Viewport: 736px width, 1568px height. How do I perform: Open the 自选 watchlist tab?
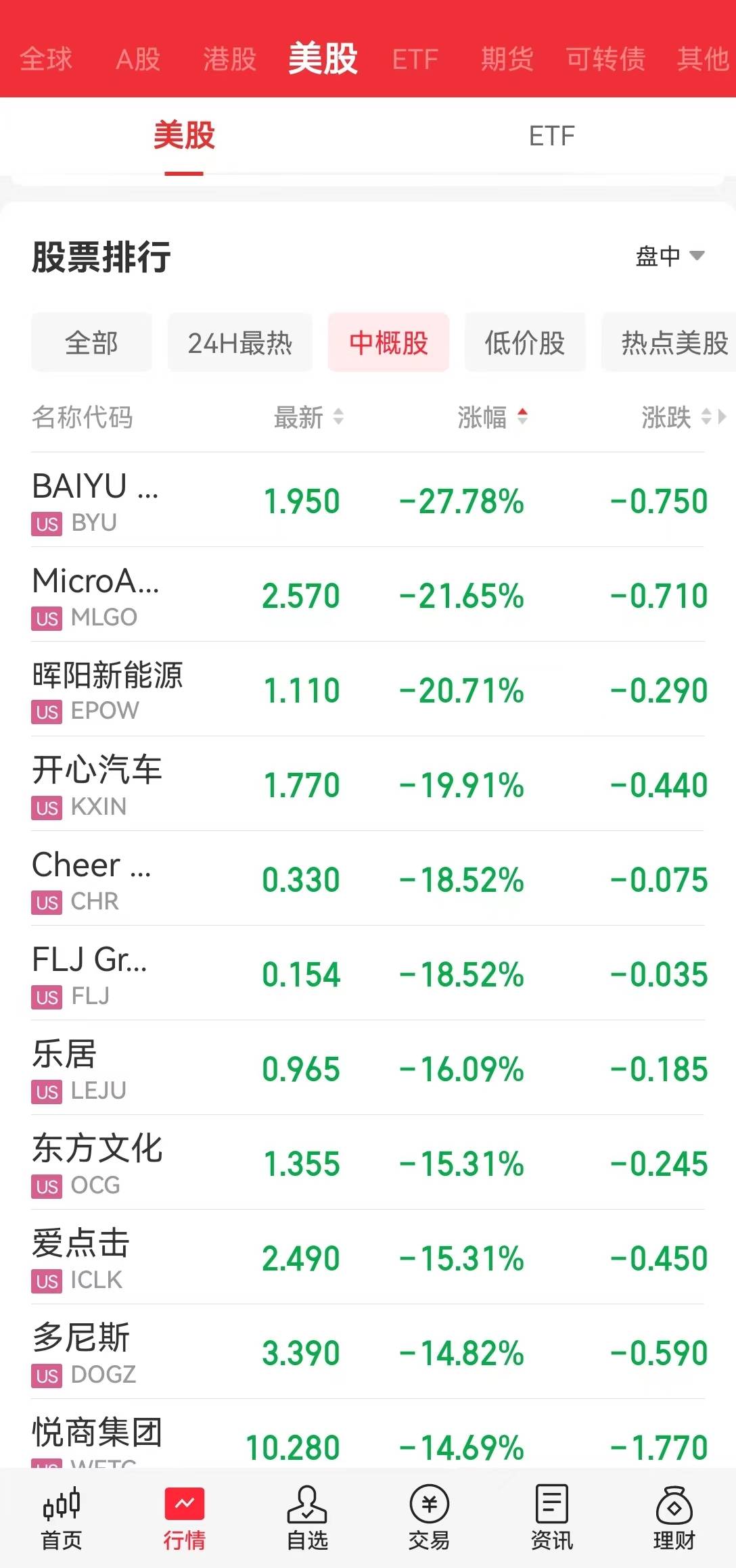point(307,1519)
